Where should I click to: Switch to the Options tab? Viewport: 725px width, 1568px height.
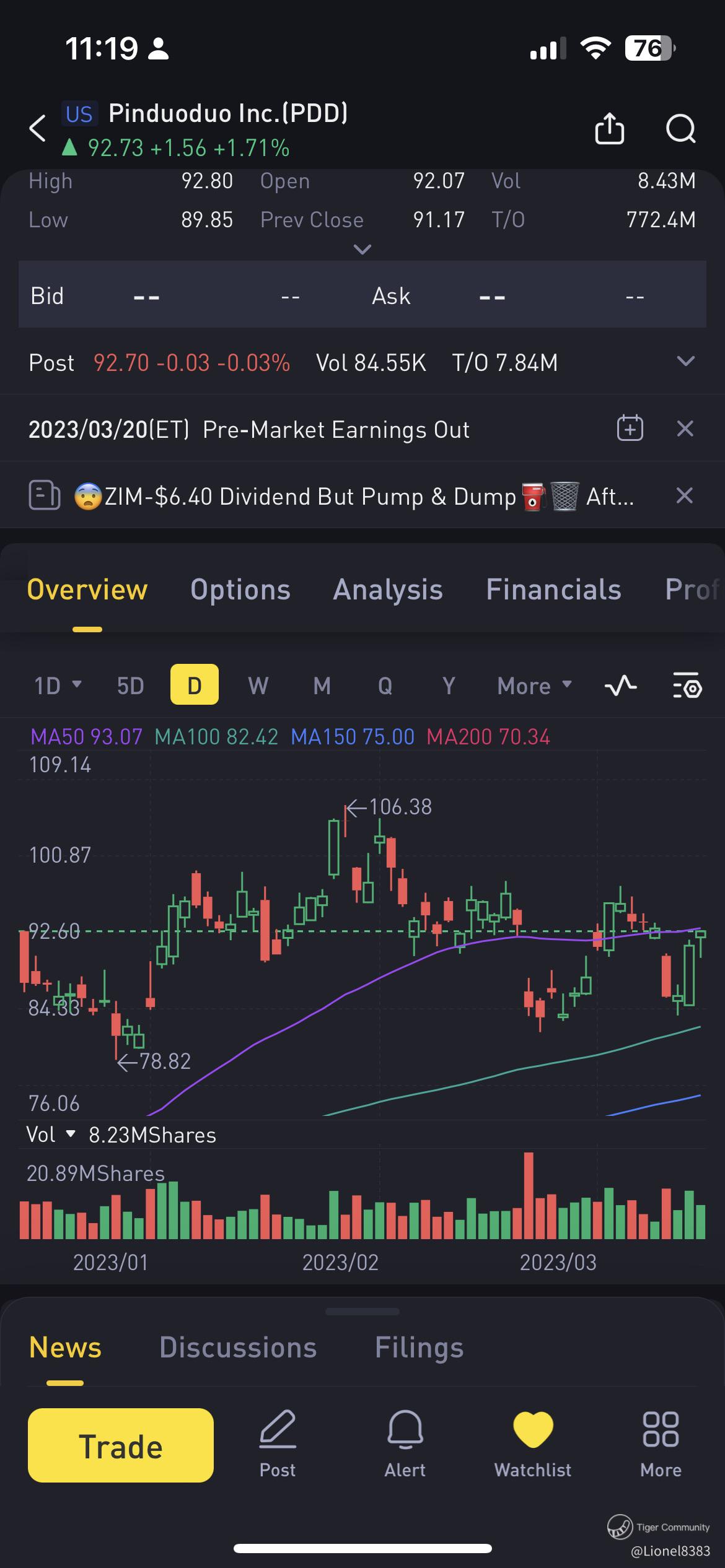[x=240, y=590]
